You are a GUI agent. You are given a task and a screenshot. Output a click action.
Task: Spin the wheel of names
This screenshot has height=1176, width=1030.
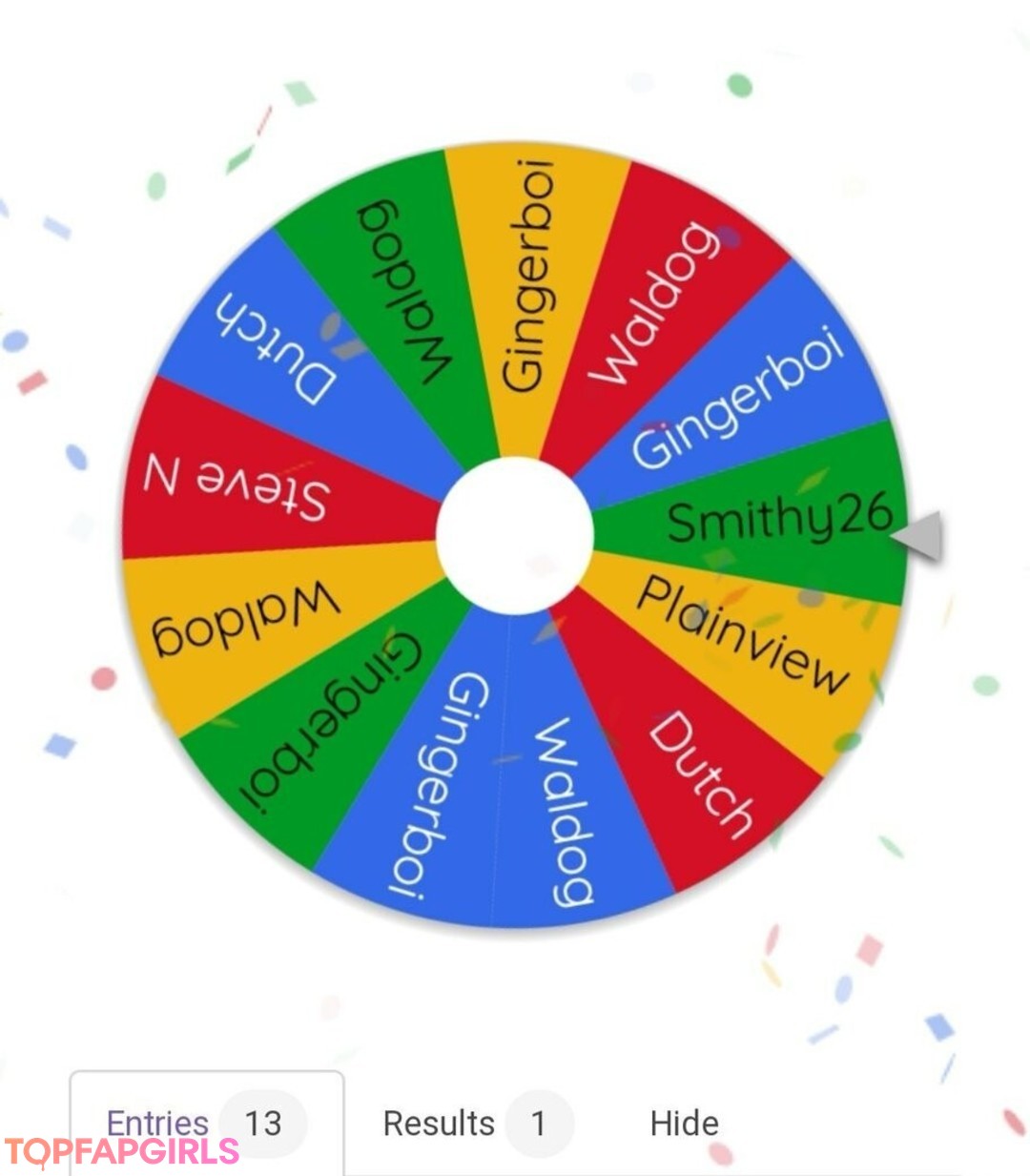point(515,535)
